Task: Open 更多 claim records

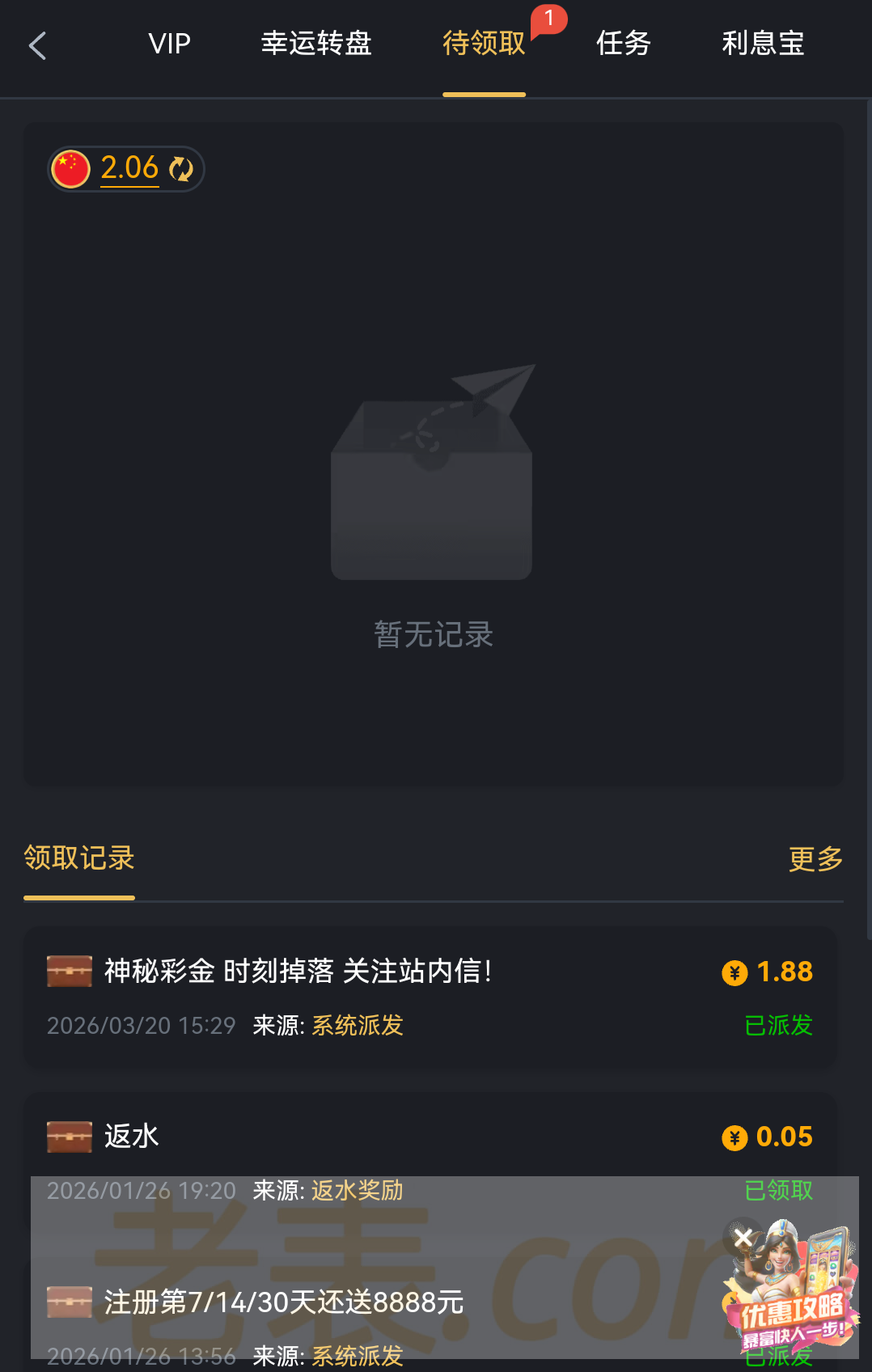Action: click(x=815, y=859)
